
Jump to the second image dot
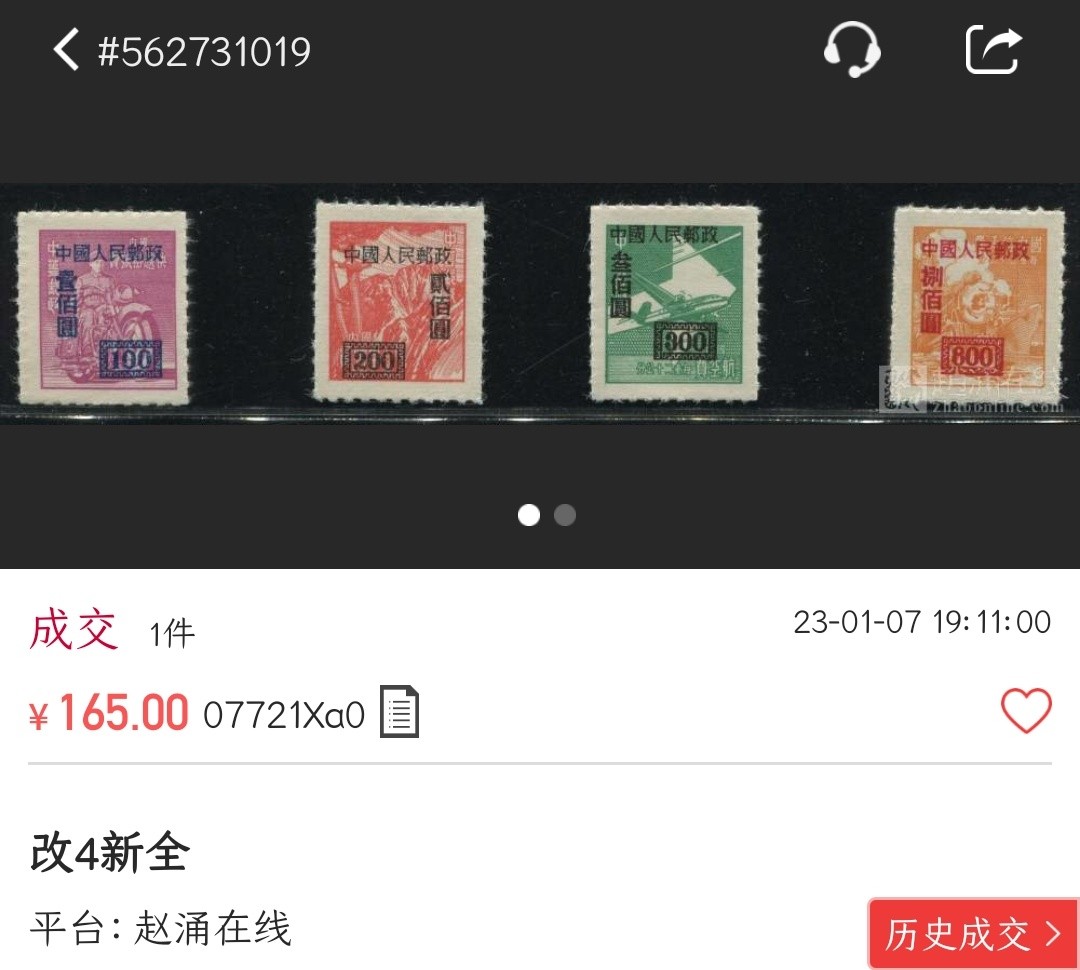pyautogui.click(x=565, y=515)
